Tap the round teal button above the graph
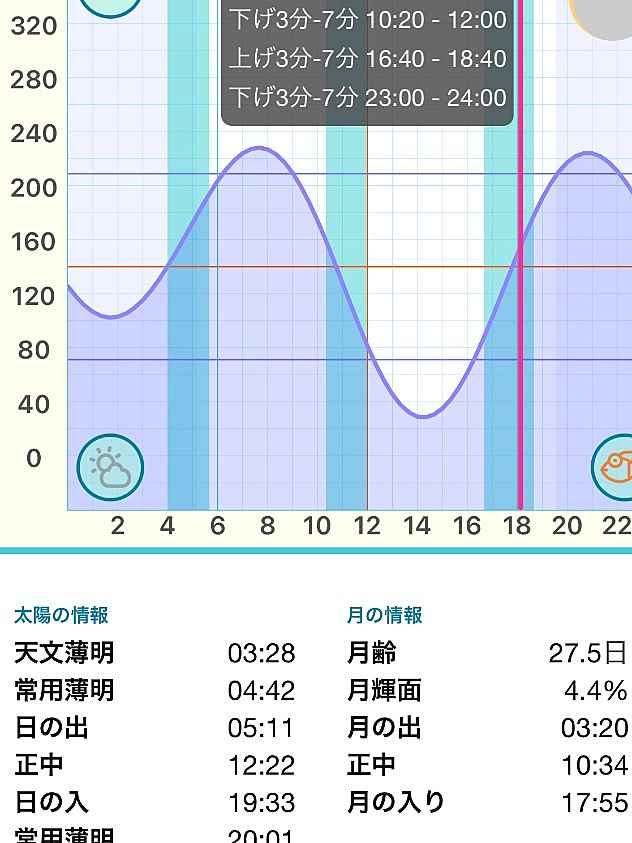632x843 pixels. tap(110, 6)
